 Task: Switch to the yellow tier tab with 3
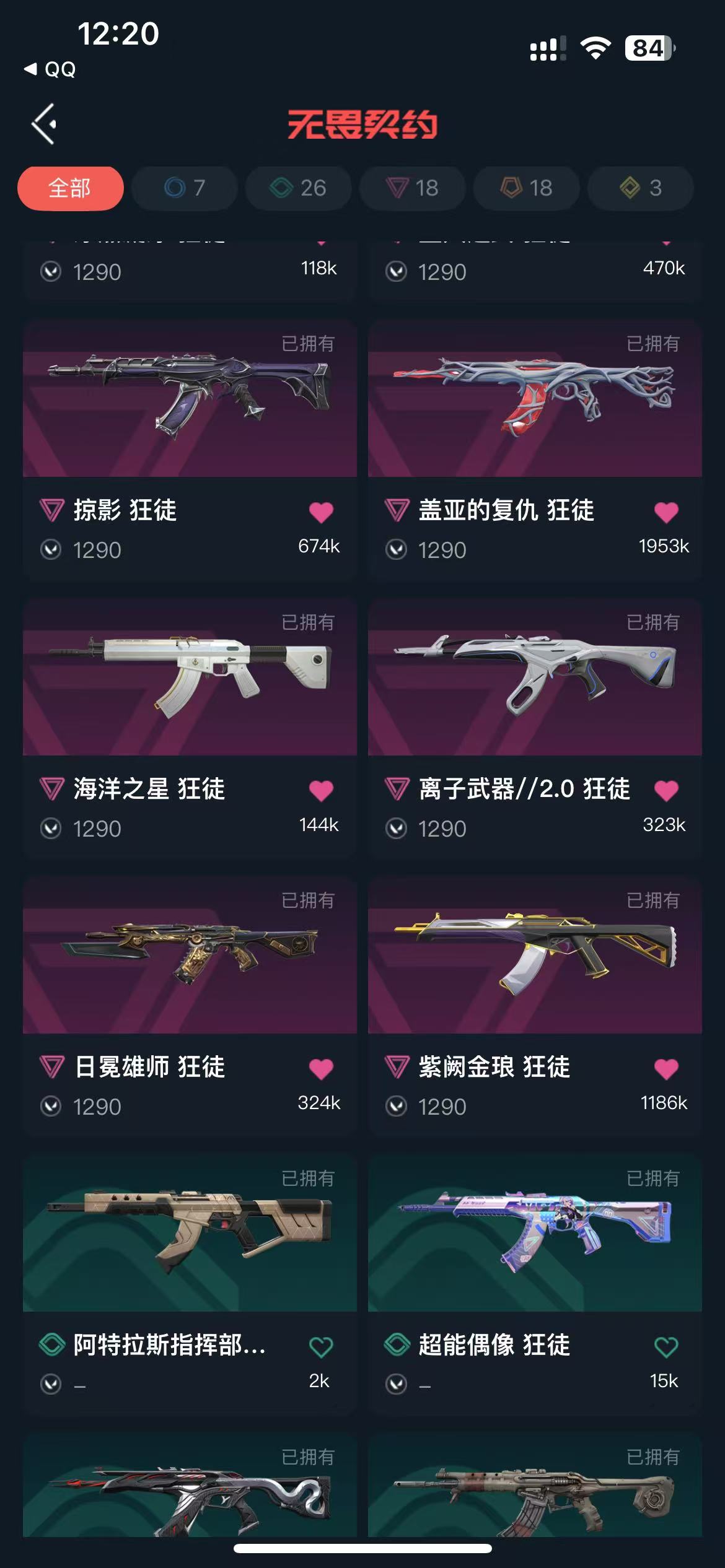pyautogui.click(x=641, y=188)
